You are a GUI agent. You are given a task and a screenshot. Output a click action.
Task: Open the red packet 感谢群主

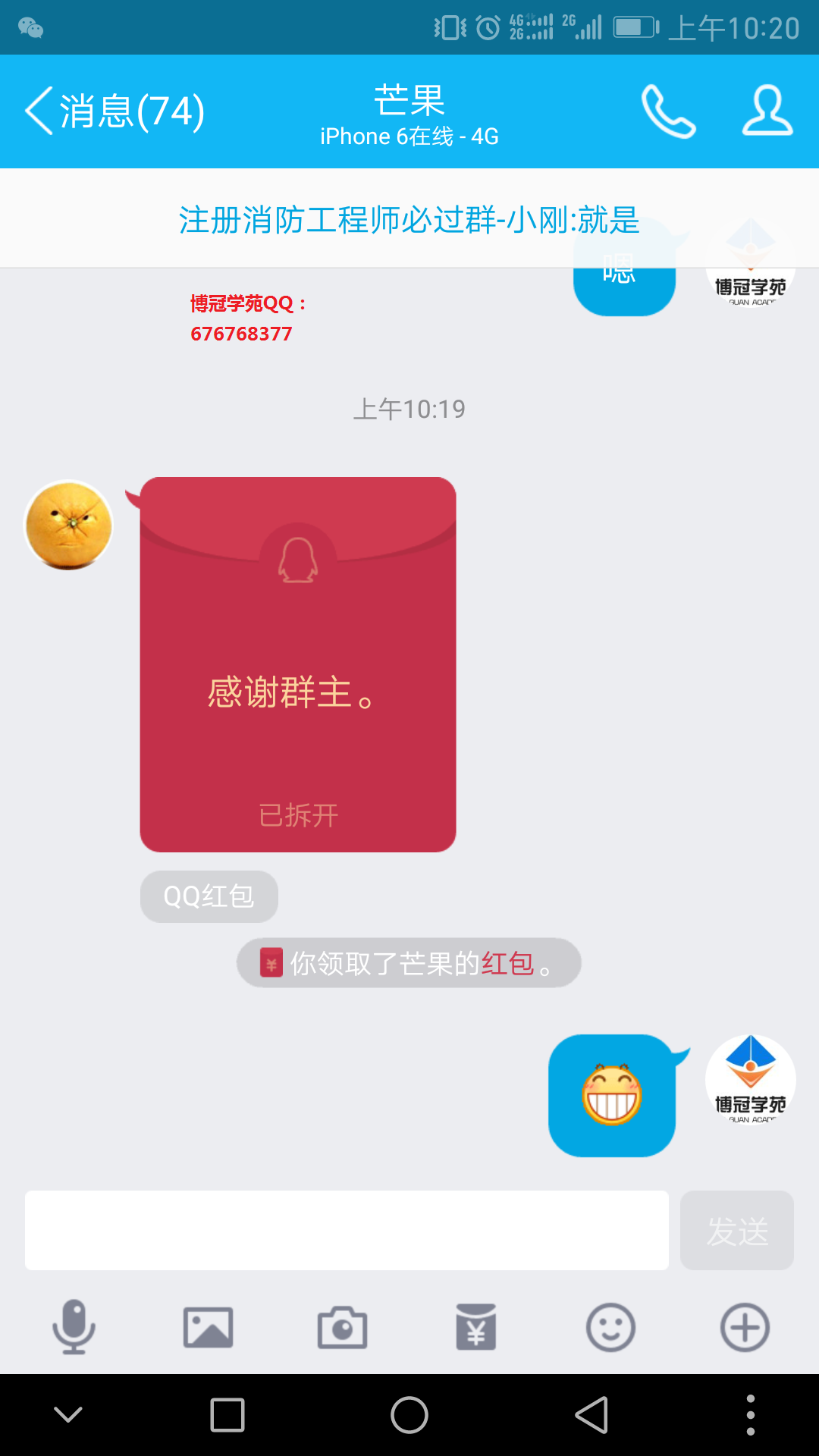click(x=298, y=664)
